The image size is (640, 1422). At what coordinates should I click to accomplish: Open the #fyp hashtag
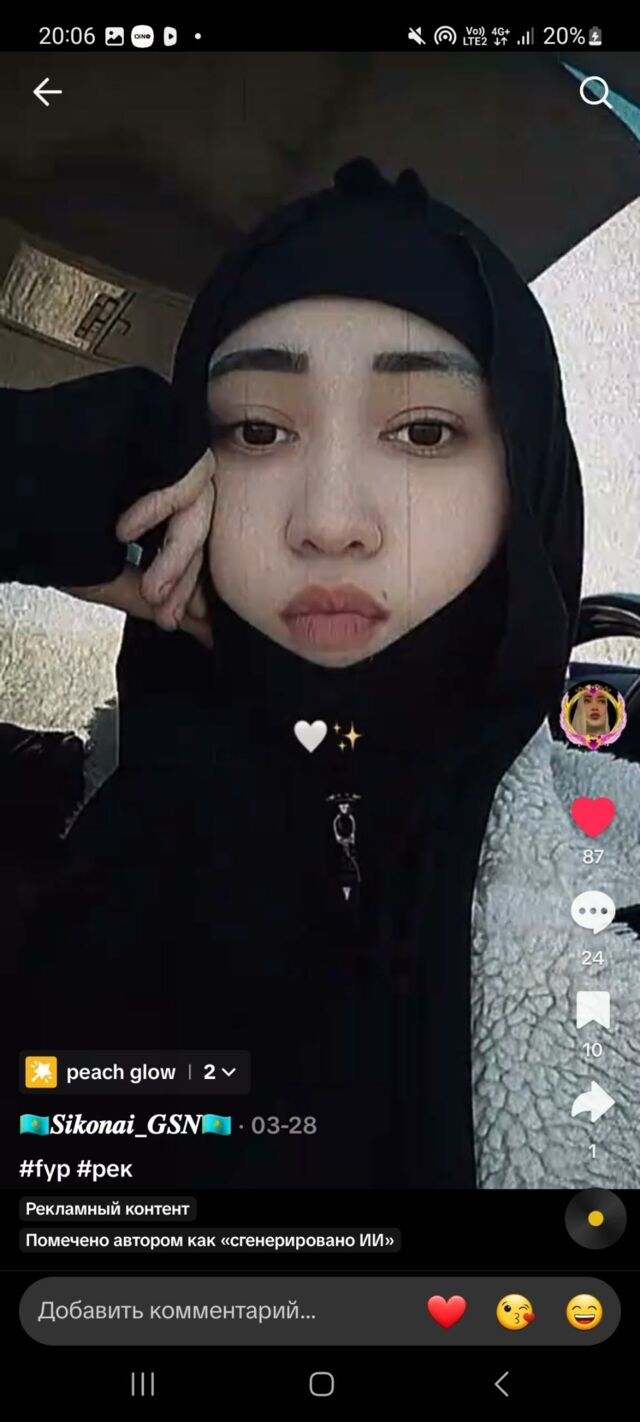(x=44, y=1168)
